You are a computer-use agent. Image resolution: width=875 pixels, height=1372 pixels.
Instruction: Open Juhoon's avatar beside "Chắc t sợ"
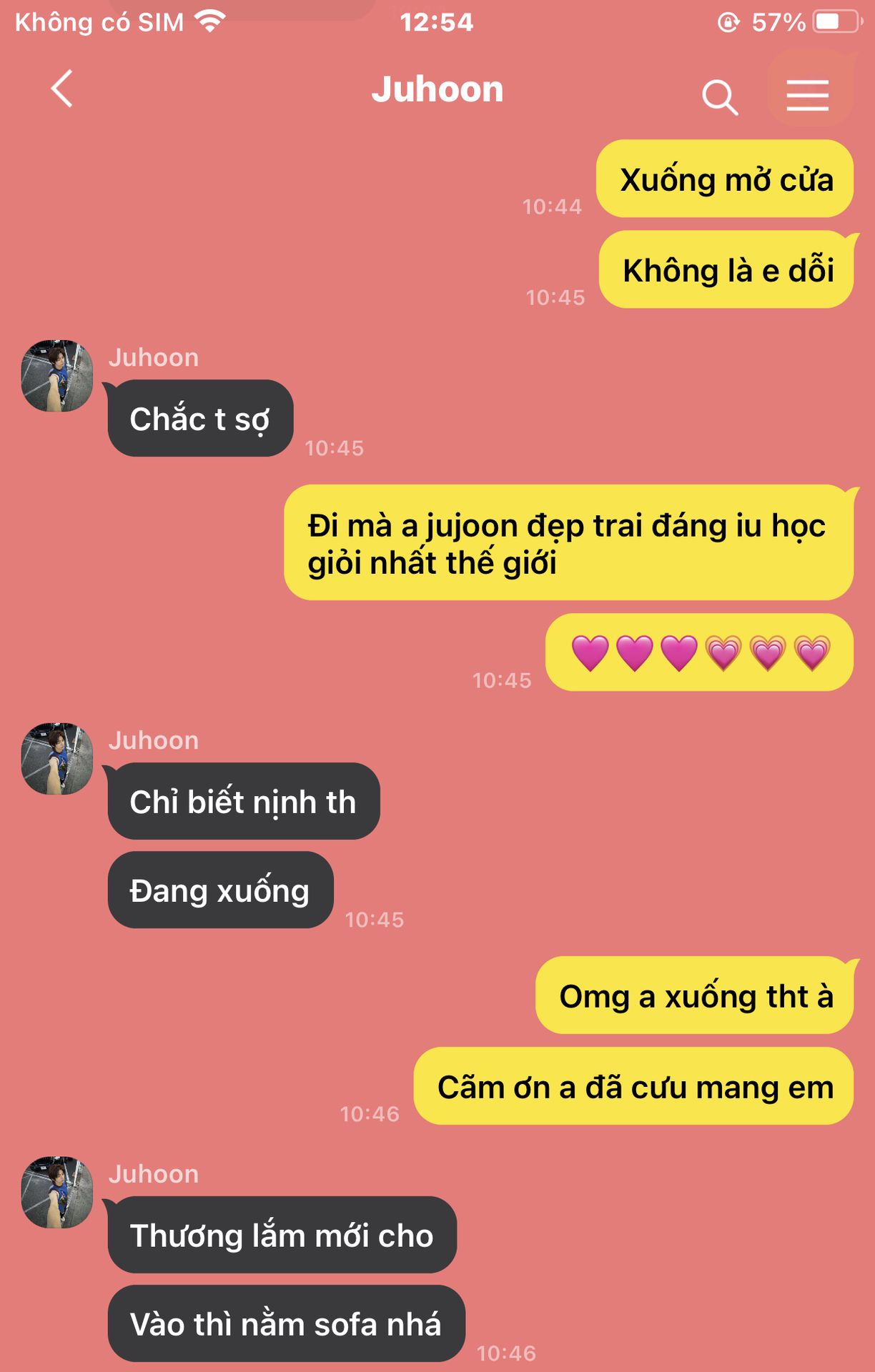point(57,376)
